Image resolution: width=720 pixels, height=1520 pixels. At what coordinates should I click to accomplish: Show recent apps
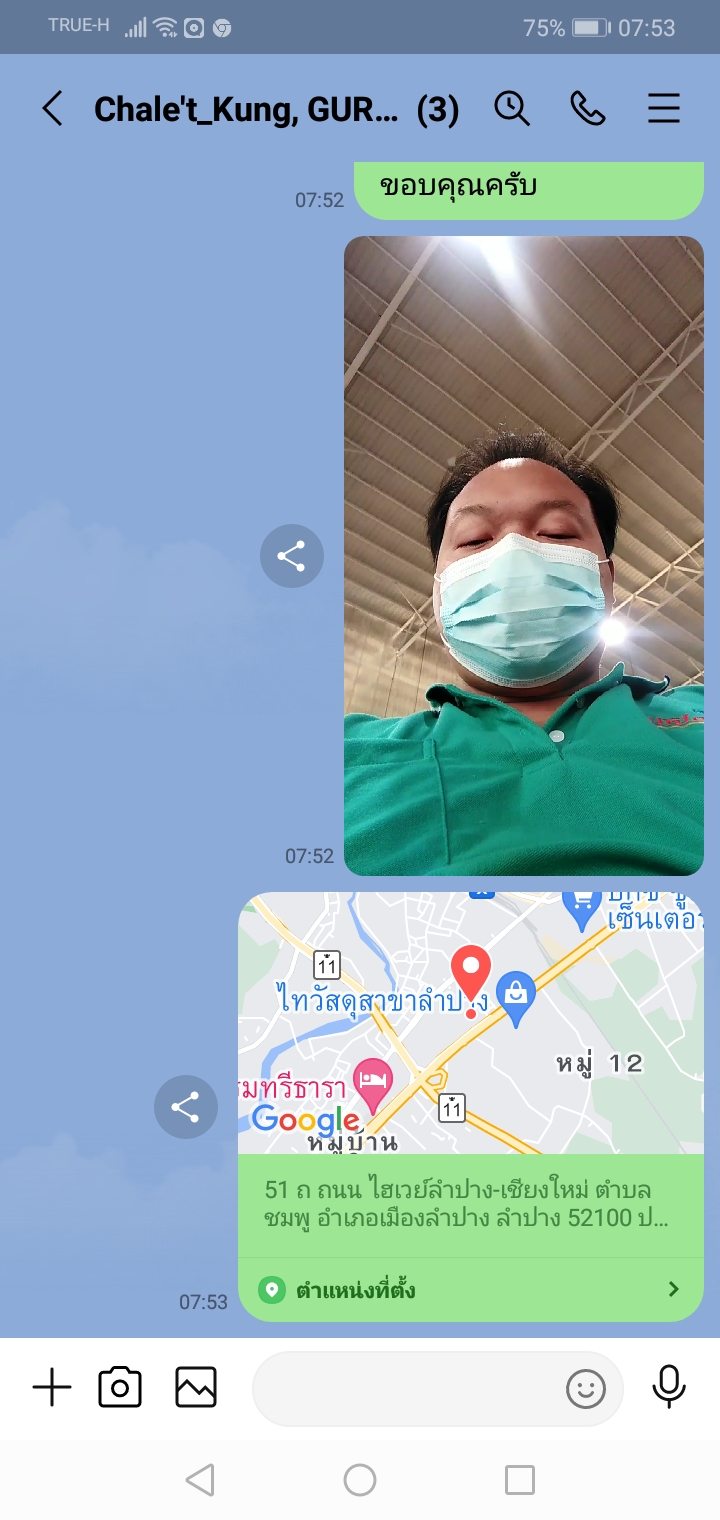tap(520, 1480)
